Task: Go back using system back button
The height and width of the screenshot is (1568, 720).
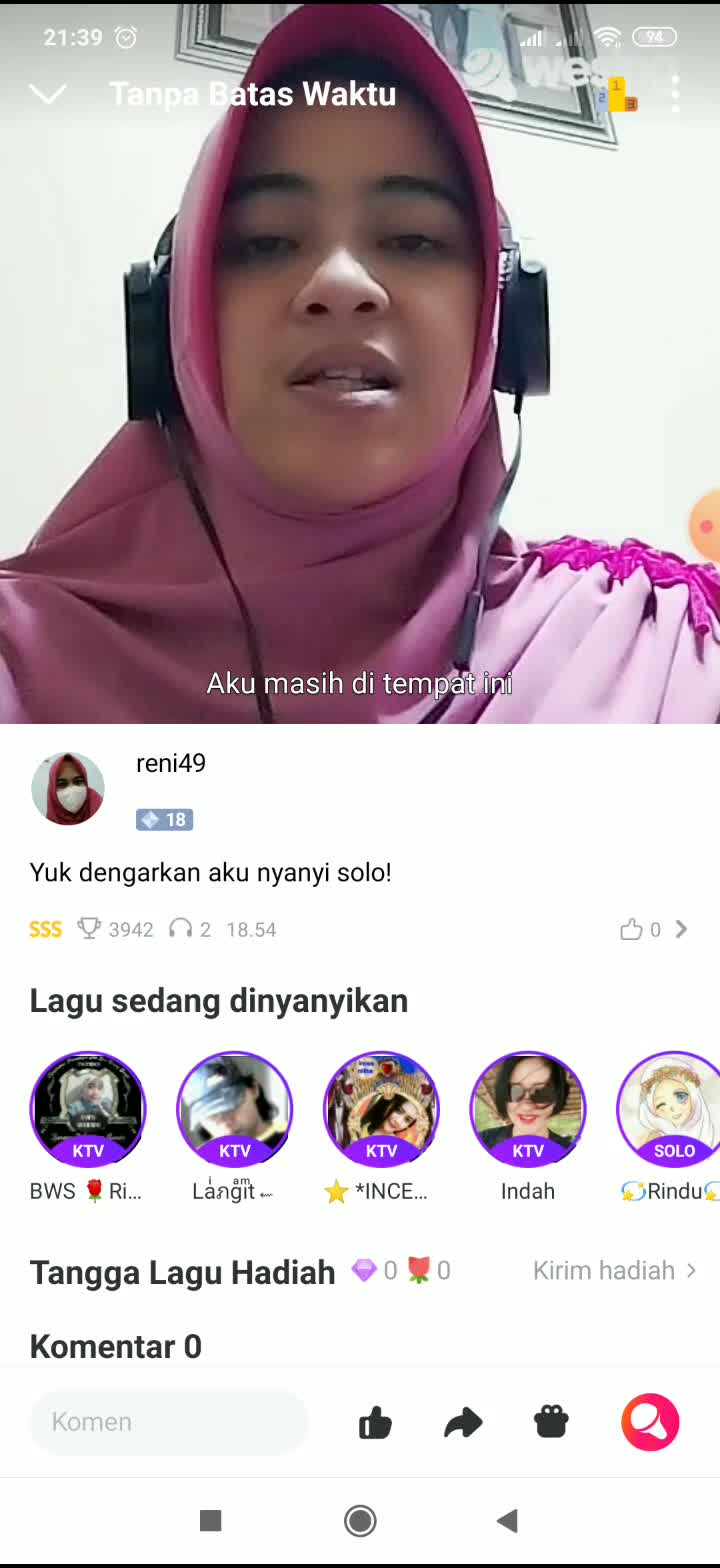Action: coord(507,1521)
